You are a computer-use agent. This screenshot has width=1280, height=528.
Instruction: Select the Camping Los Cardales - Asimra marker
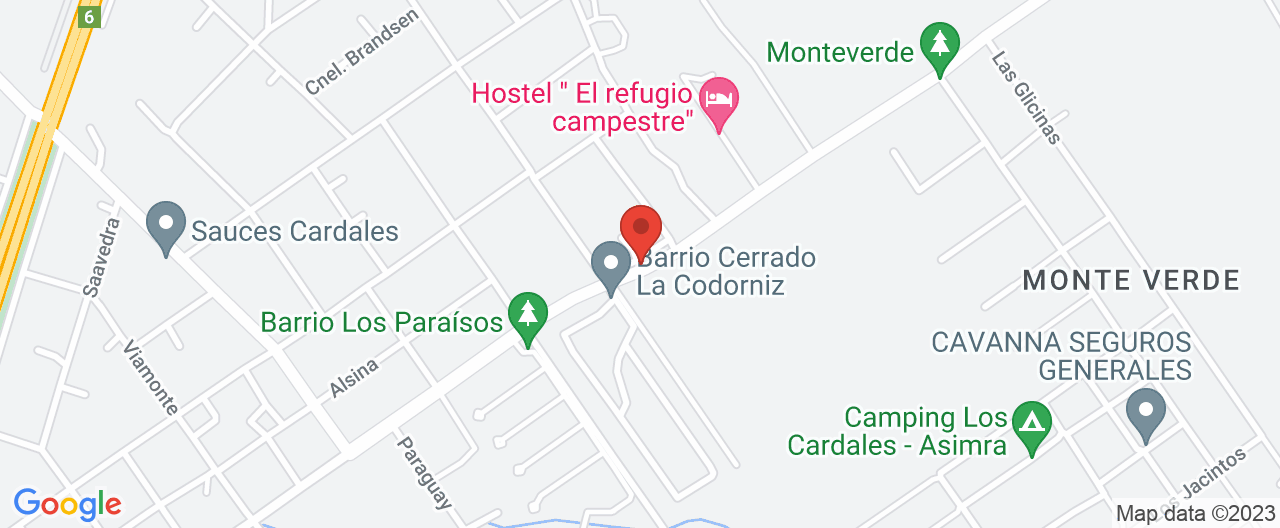point(1030,428)
